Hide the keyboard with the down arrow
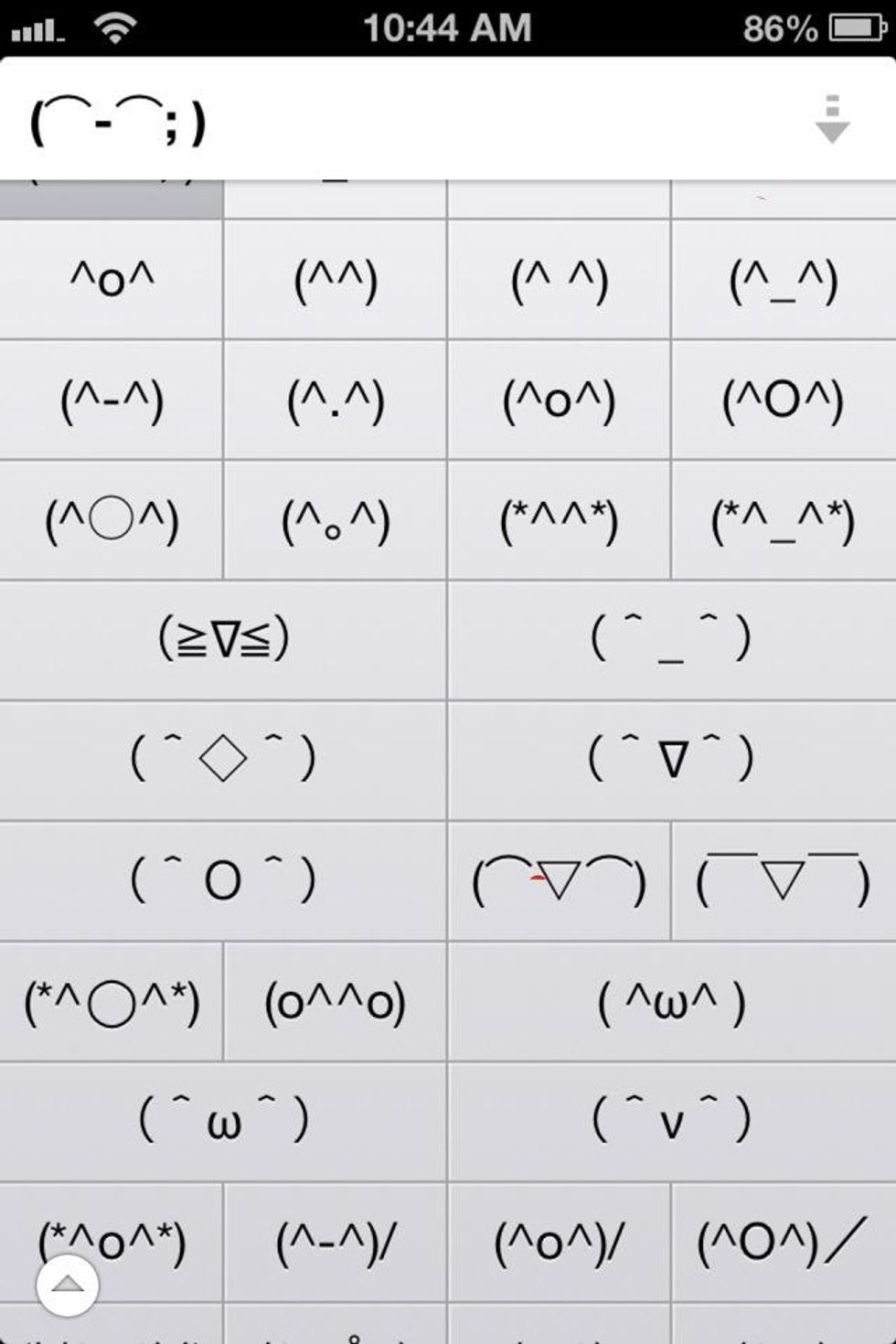Viewport: 896px width, 1344px height. coord(831,120)
